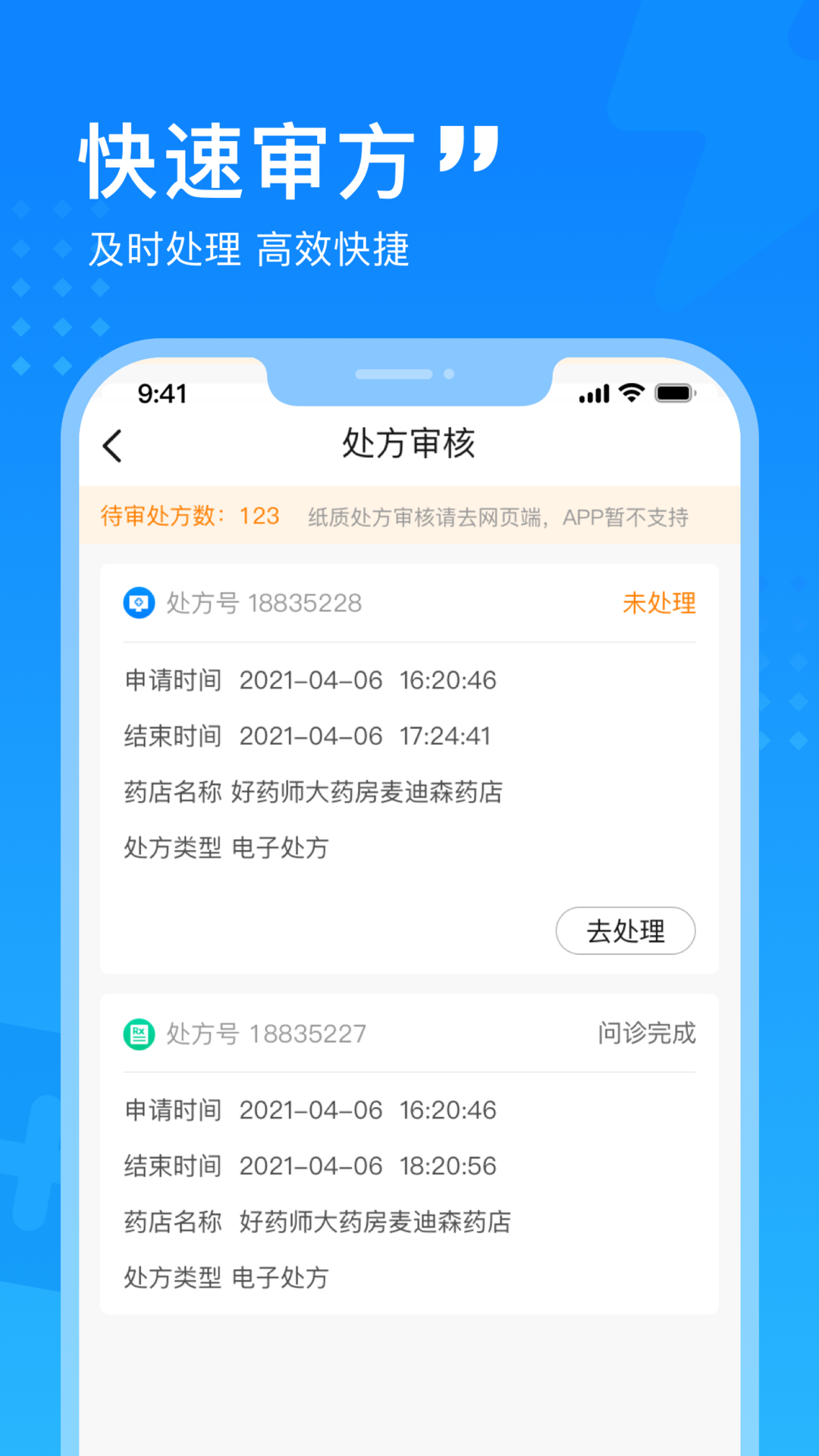Tap the 9:41 clock display
Viewport: 819px width, 1456px height.
(x=162, y=393)
